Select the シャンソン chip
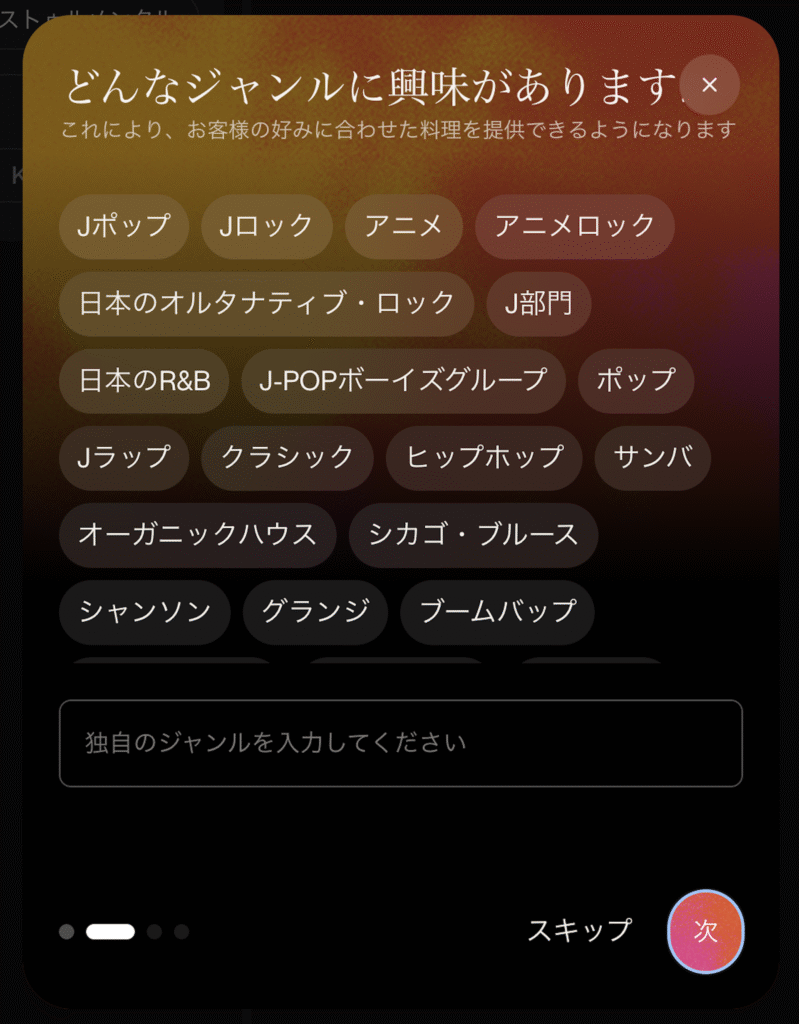Viewport: 799px width, 1024px height. tap(144, 611)
